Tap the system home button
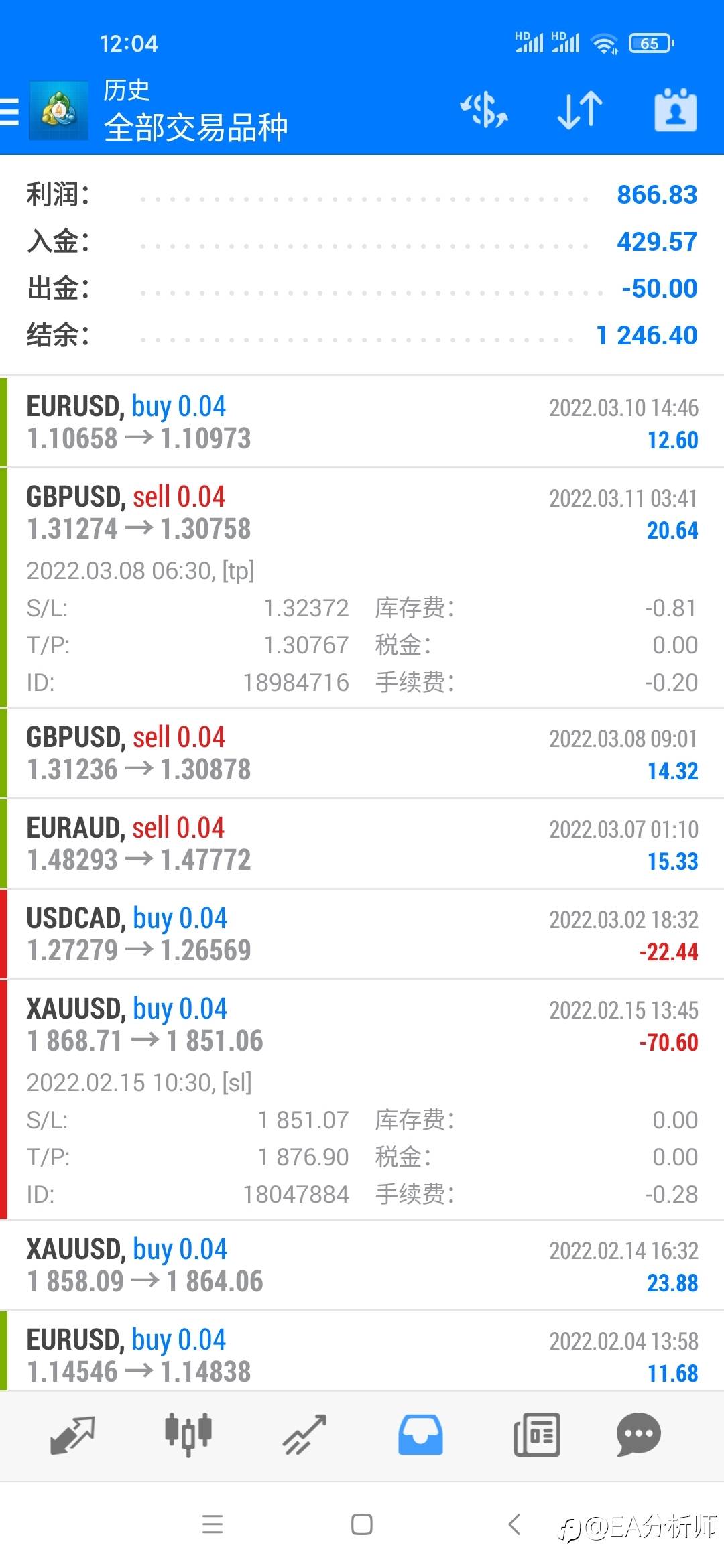The width and height of the screenshot is (724, 1568). (x=362, y=1524)
